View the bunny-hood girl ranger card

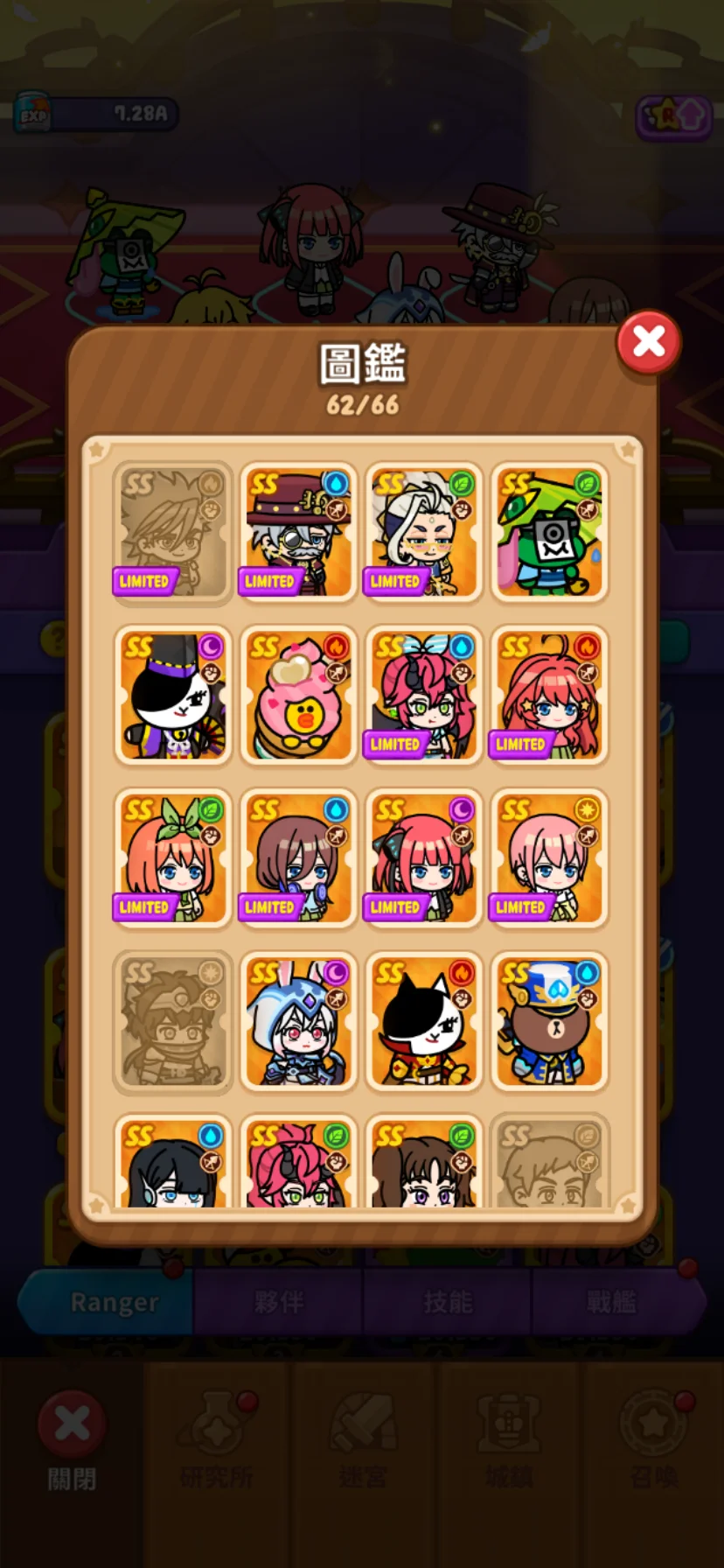point(298,1021)
